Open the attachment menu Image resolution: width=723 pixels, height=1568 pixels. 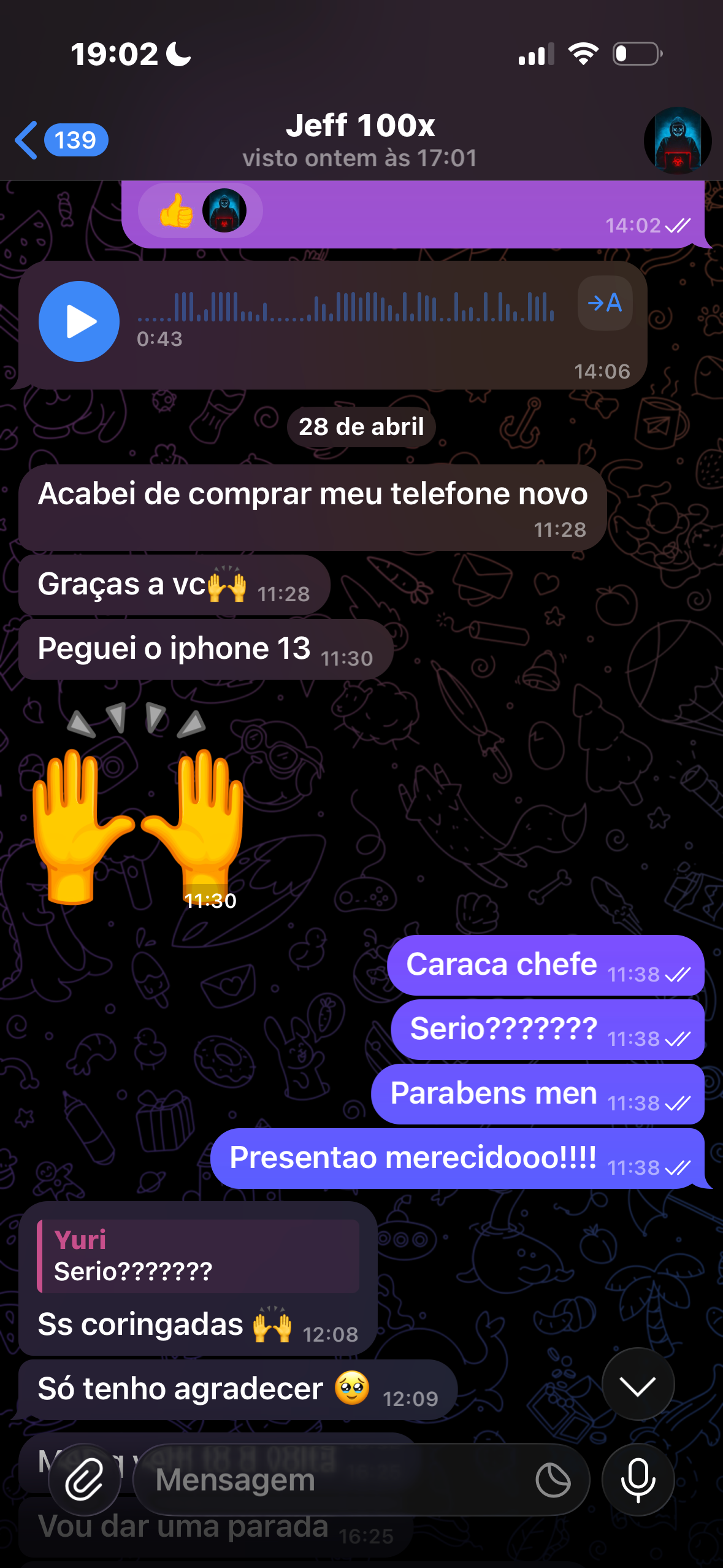pos(84,1480)
